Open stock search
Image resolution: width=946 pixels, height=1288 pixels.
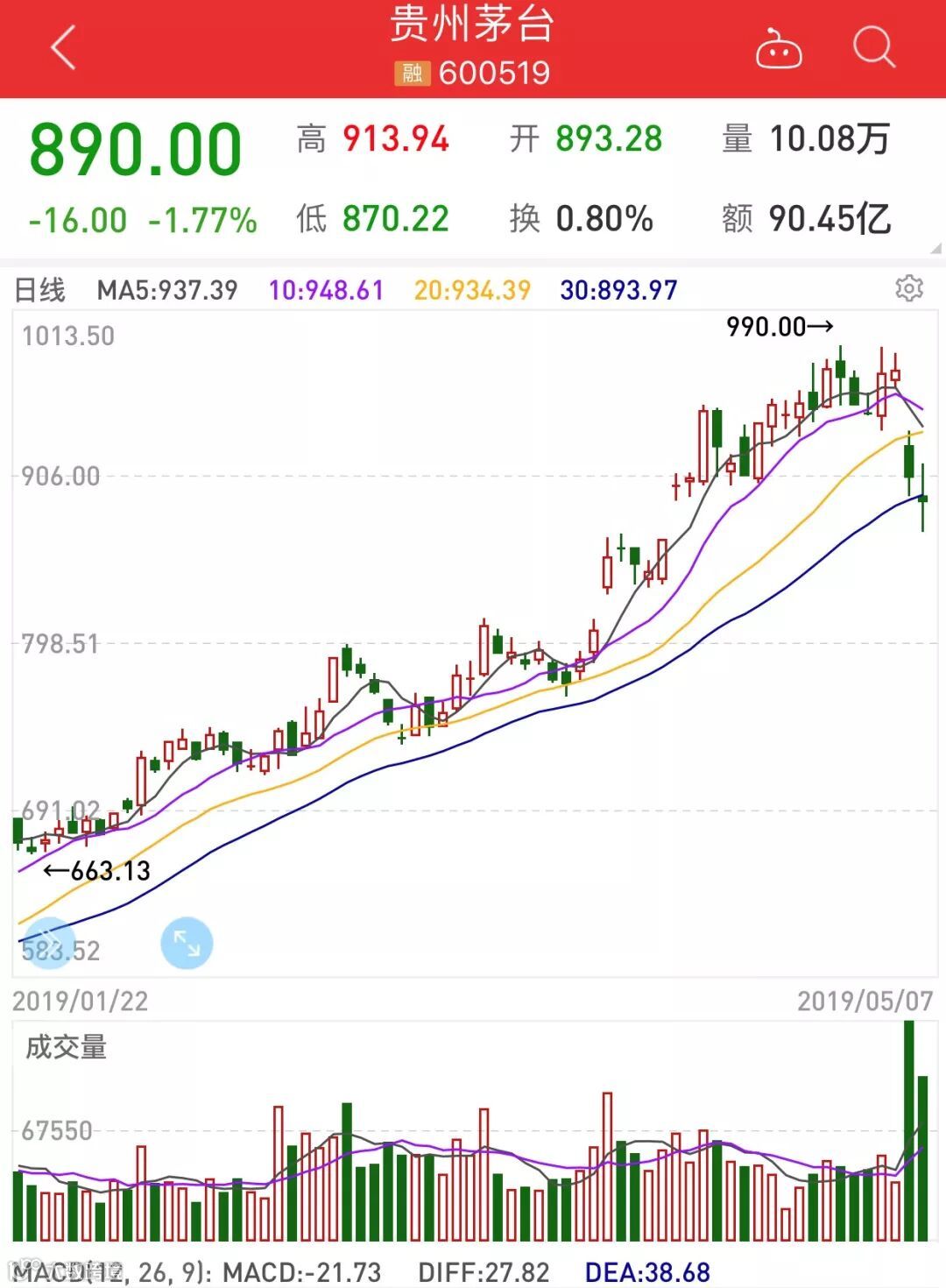(874, 47)
